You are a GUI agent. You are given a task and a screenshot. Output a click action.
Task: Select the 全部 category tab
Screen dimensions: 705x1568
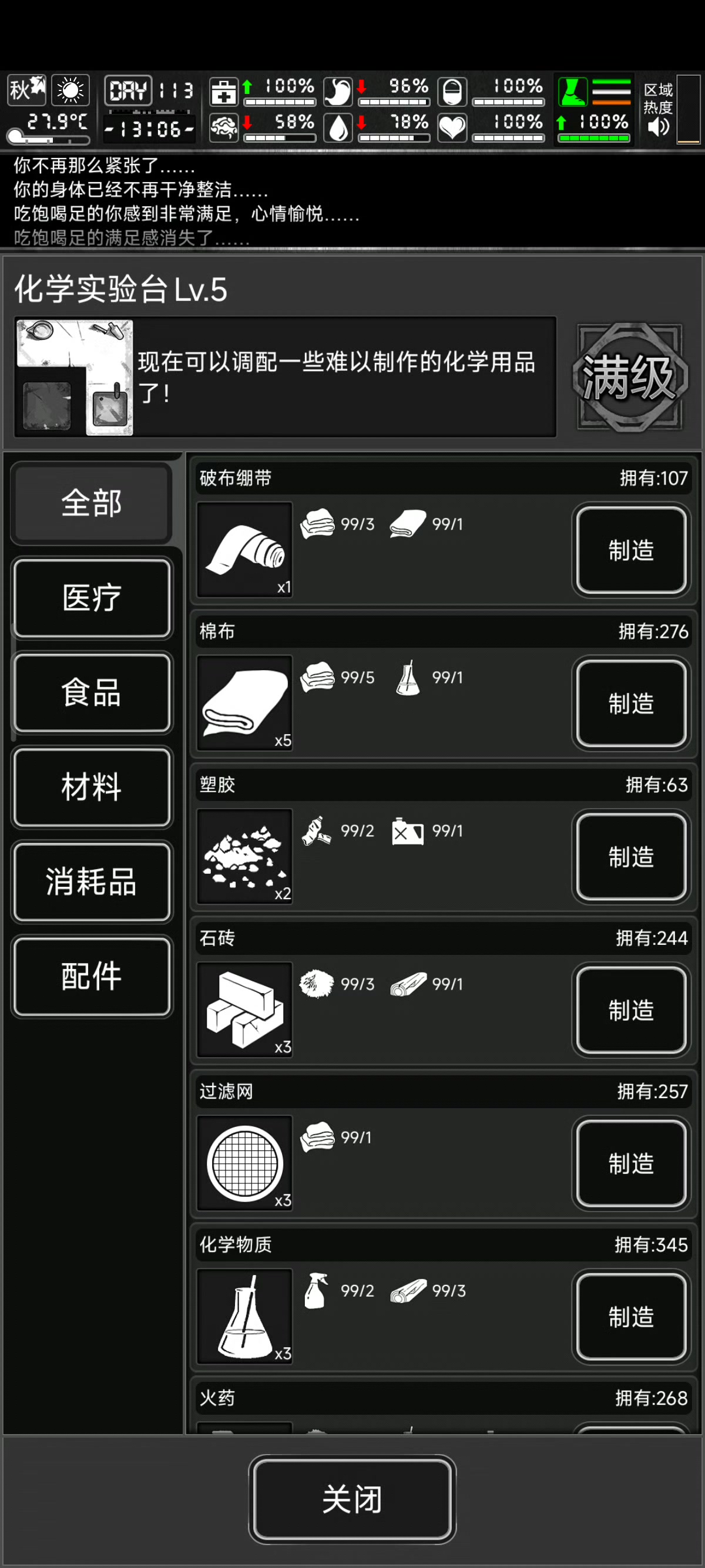tap(91, 503)
